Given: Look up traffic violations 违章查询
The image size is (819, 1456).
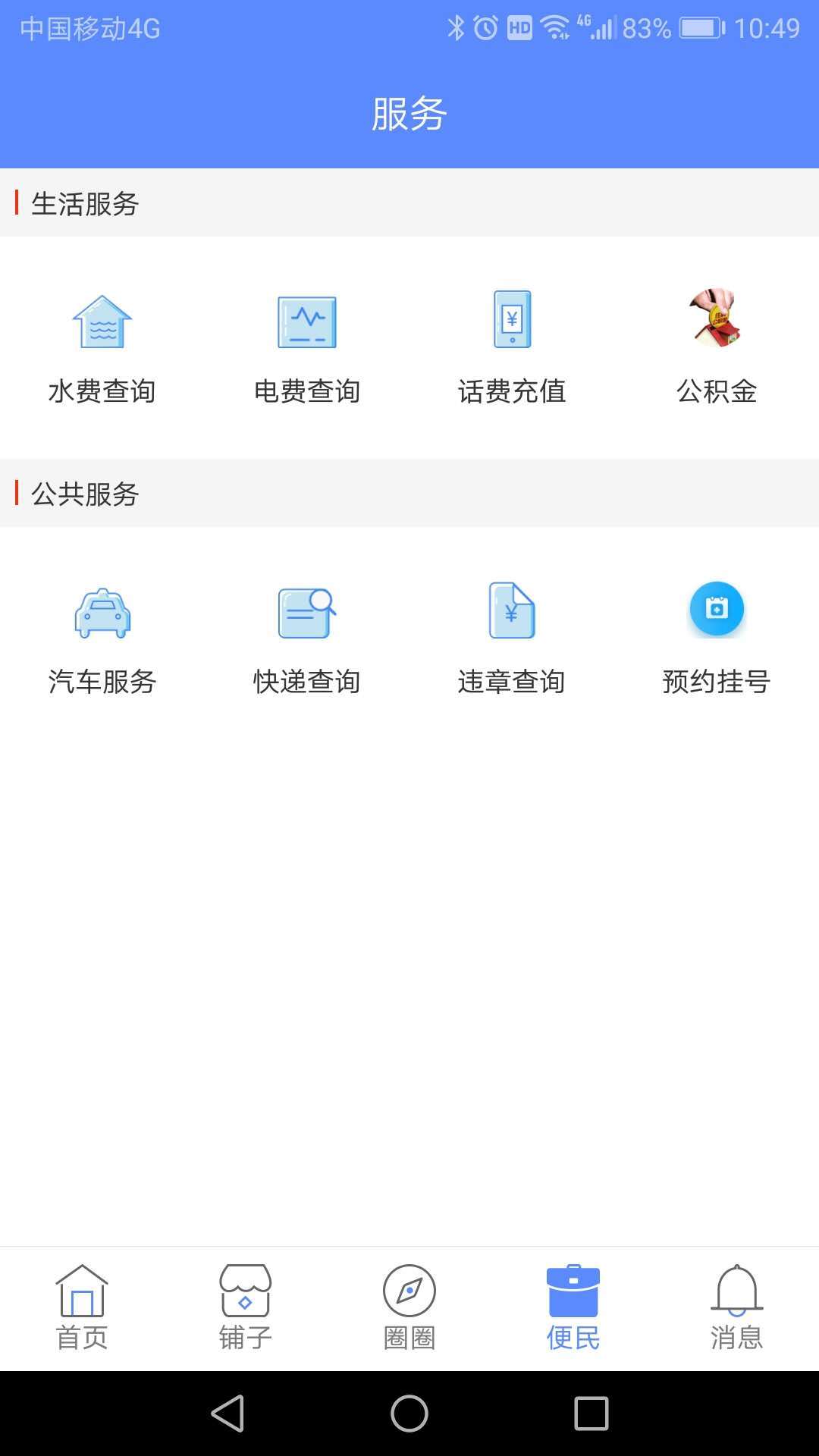Looking at the screenshot, I should [512, 637].
